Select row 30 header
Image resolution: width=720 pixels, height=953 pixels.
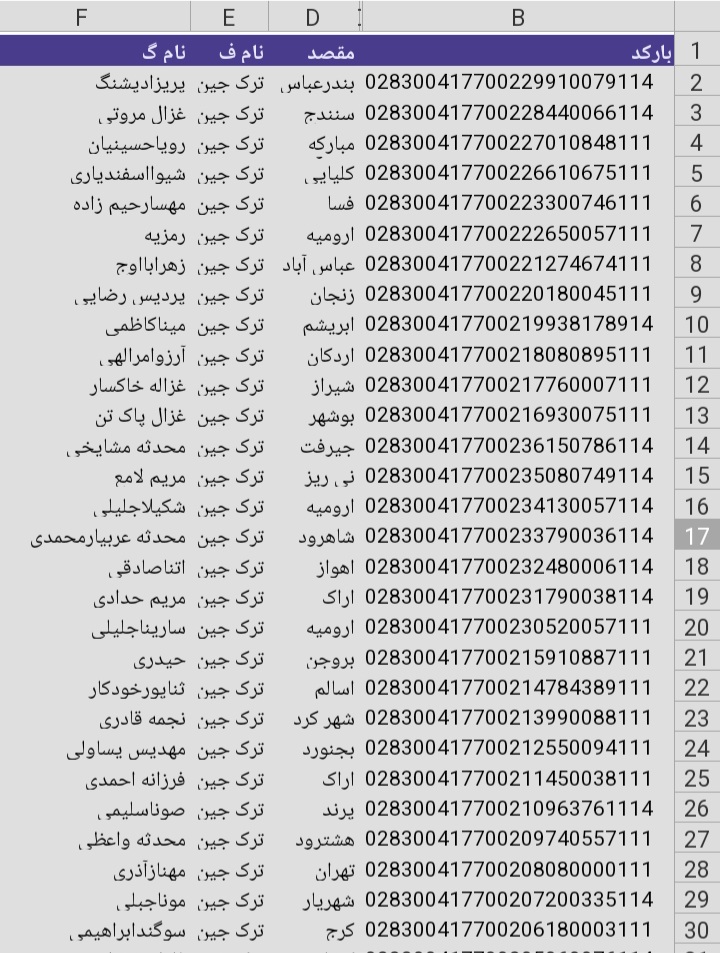(x=697, y=931)
